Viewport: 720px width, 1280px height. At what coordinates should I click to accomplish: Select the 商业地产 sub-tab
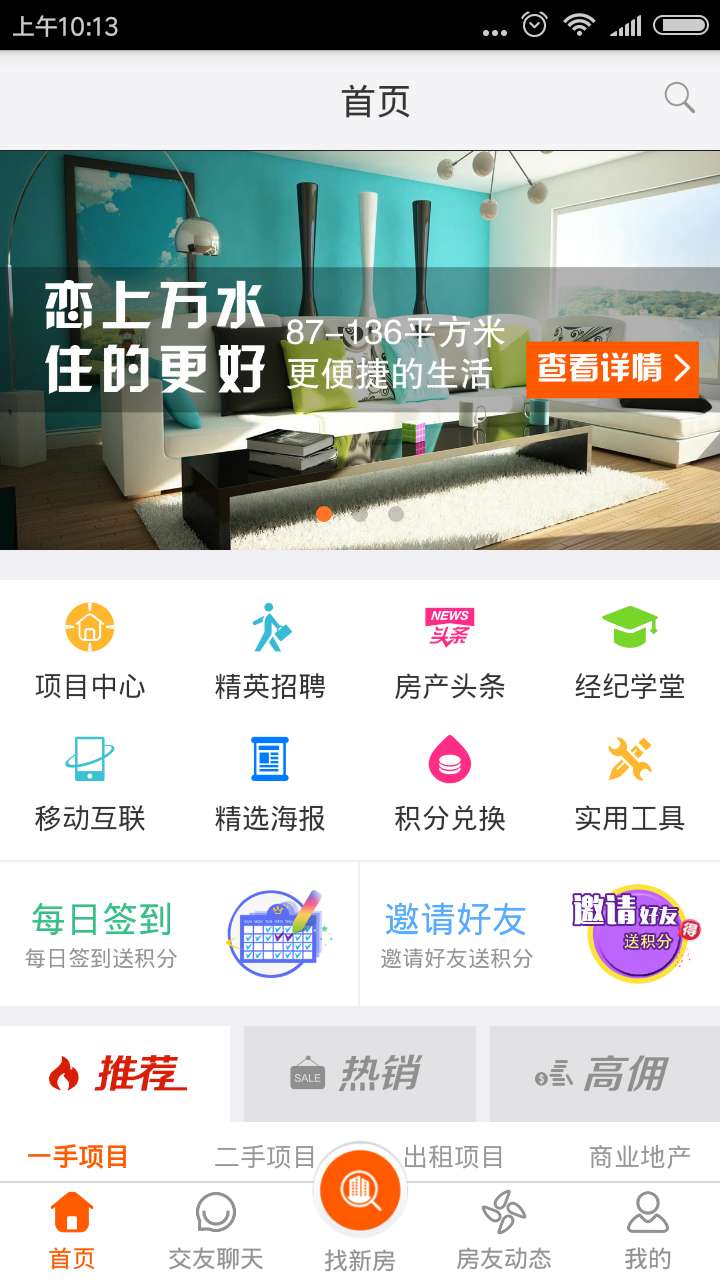pyautogui.click(x=640, y=1157)
